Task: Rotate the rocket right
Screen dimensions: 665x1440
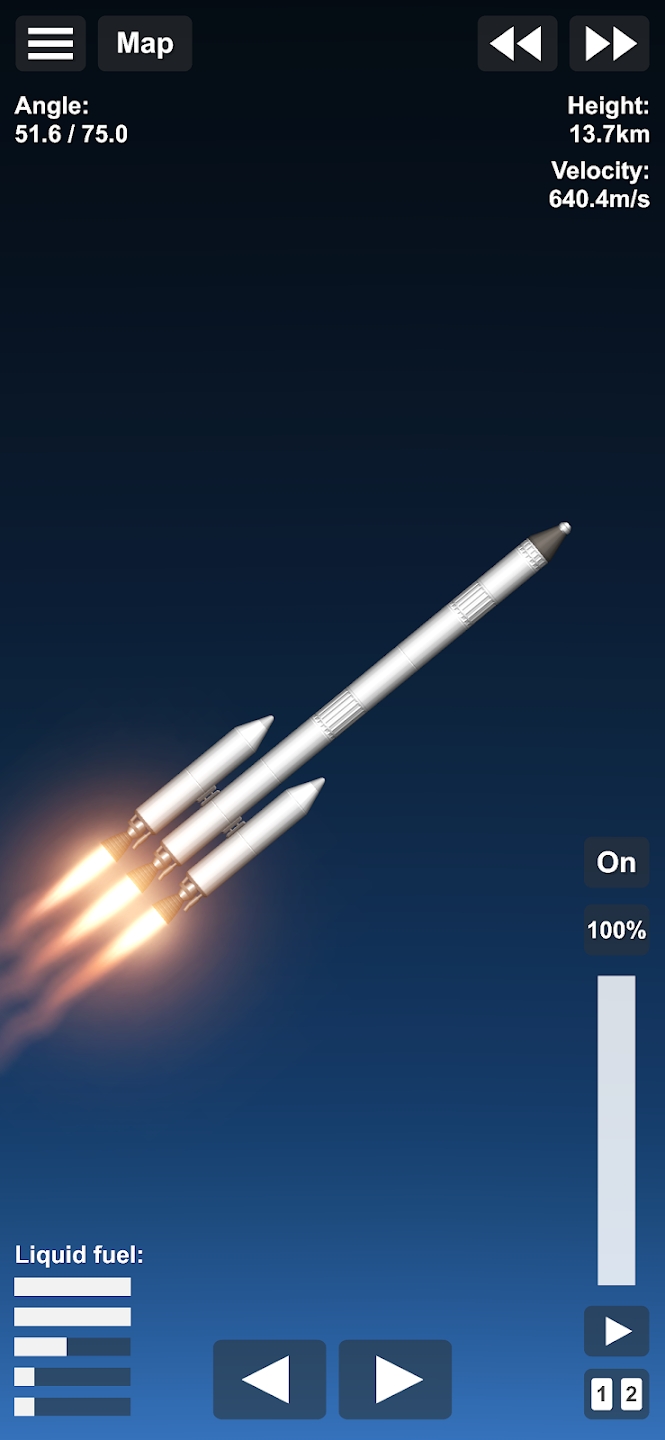Action: tap(395, 1379)
